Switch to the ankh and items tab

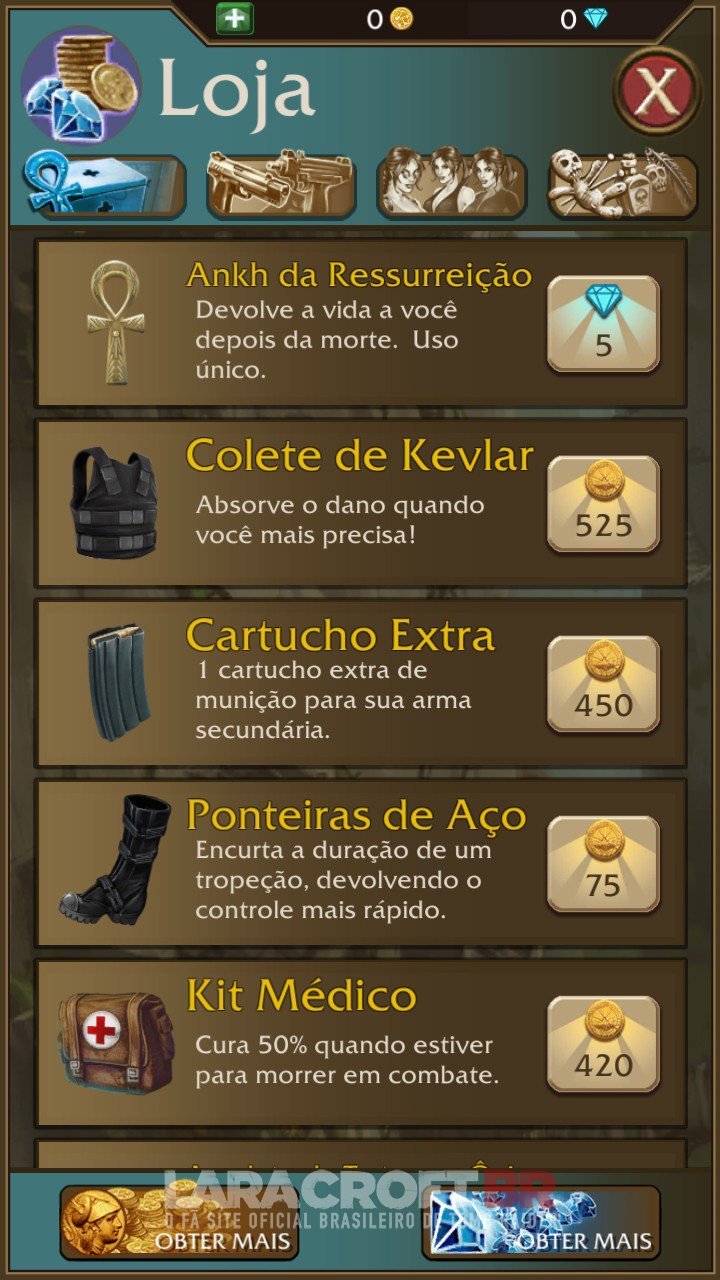pyautogui.click(x=104, y=185)
